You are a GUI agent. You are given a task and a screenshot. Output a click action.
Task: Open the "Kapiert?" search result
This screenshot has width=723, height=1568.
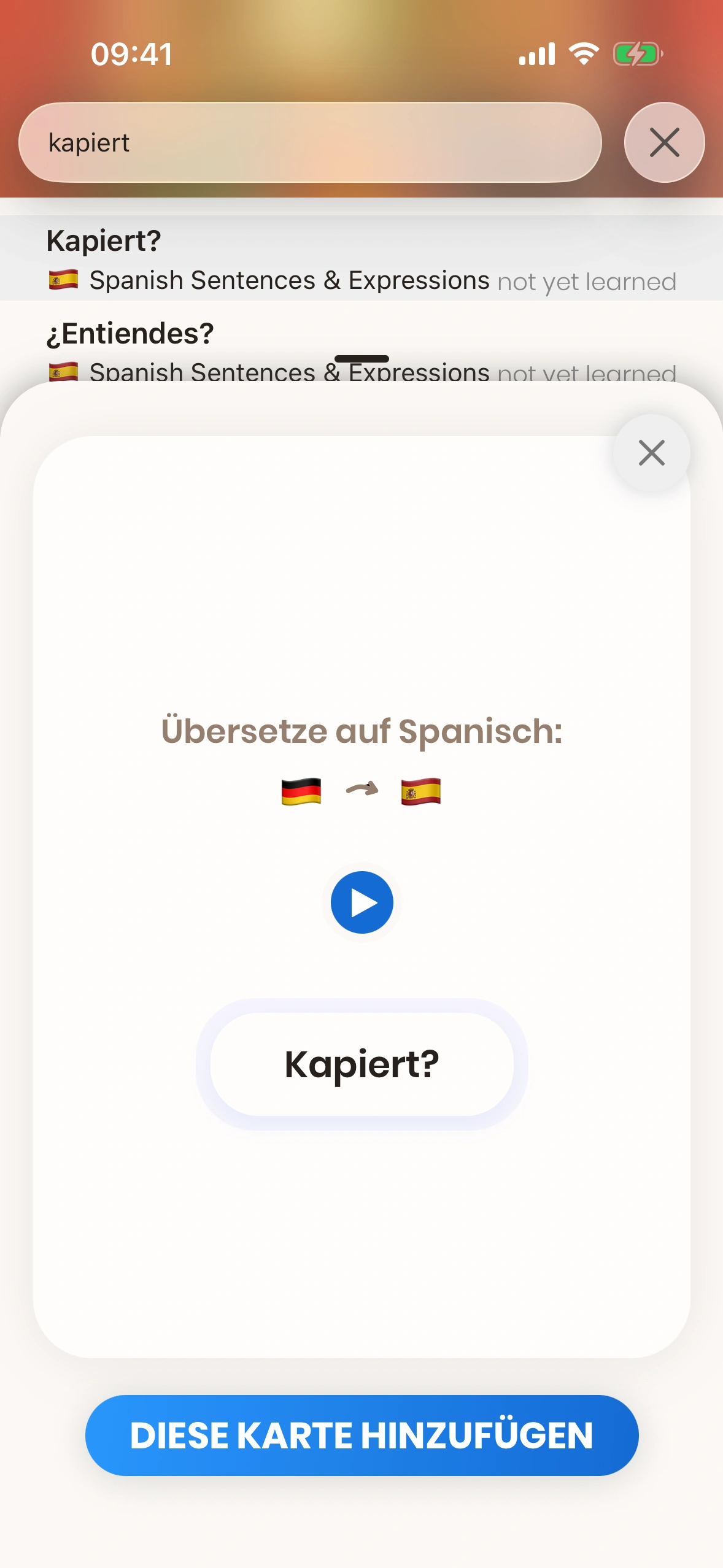(x=361, y=259)
